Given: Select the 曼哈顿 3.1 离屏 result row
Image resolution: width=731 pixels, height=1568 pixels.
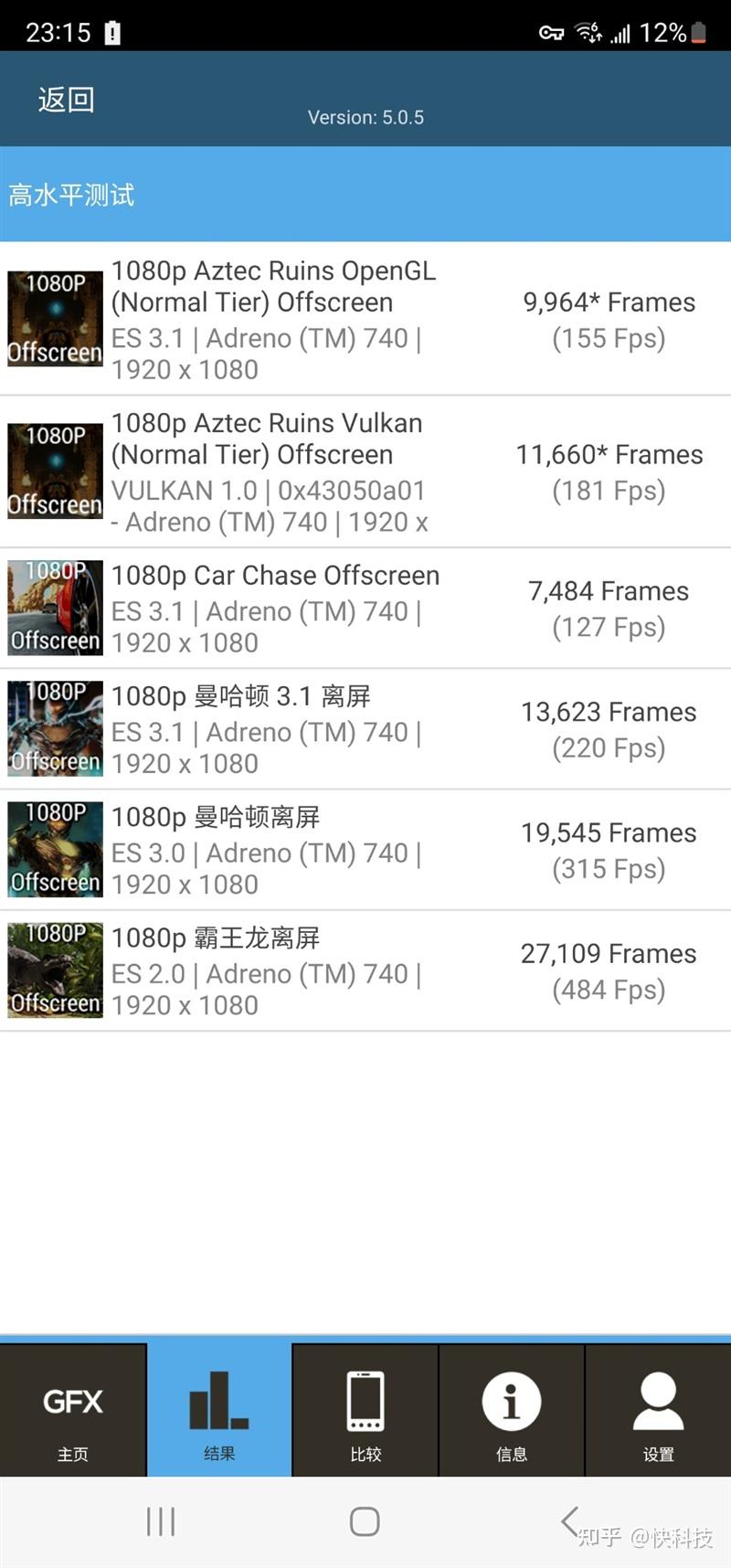Looking at the screenshot, I should click(x=365, y=728).
